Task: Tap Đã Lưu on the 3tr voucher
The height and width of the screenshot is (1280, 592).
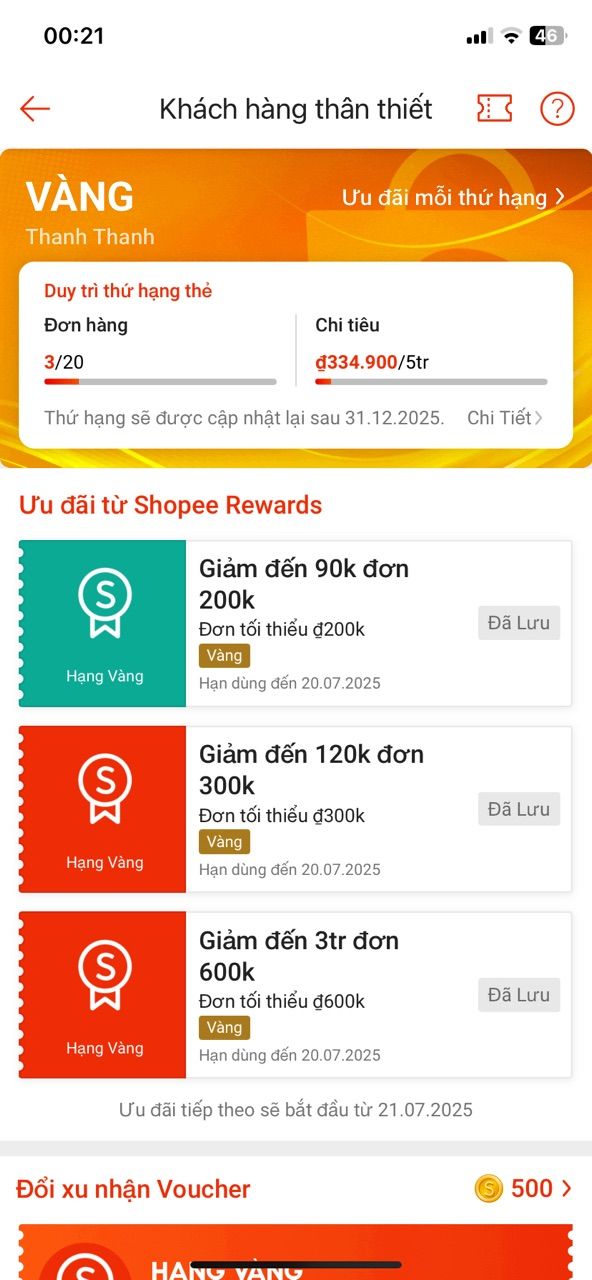Action: (x=519, y=995)
